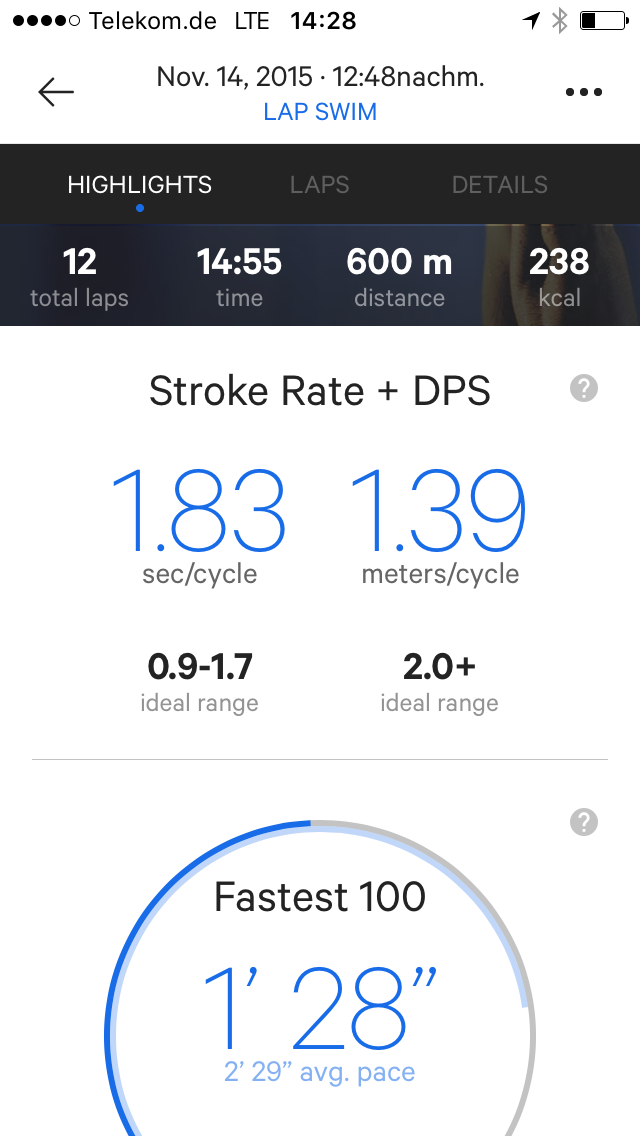Open help icon for Fastest 100
640x1136 pixels.
[583, 822]
